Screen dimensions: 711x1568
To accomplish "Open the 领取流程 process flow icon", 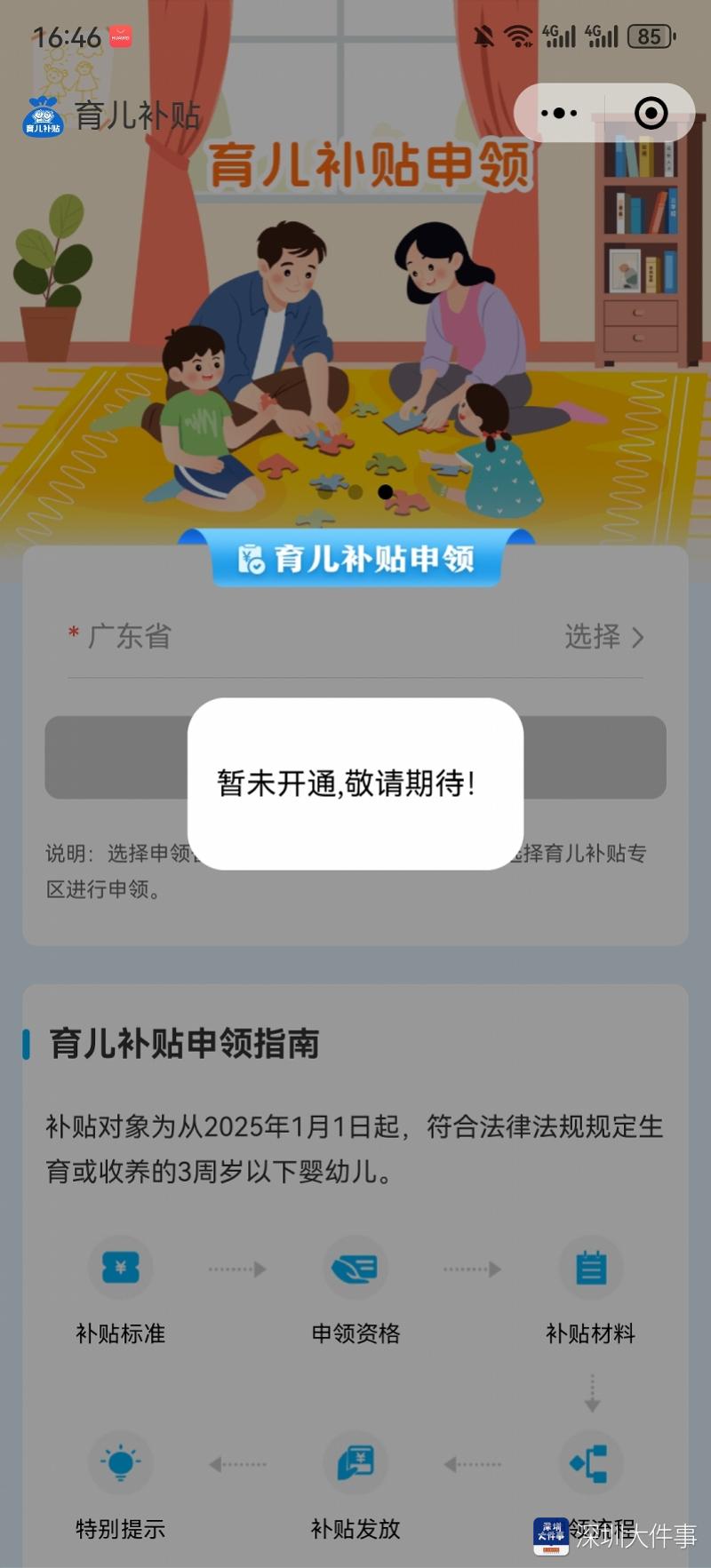I will (x=591, y=1462).
